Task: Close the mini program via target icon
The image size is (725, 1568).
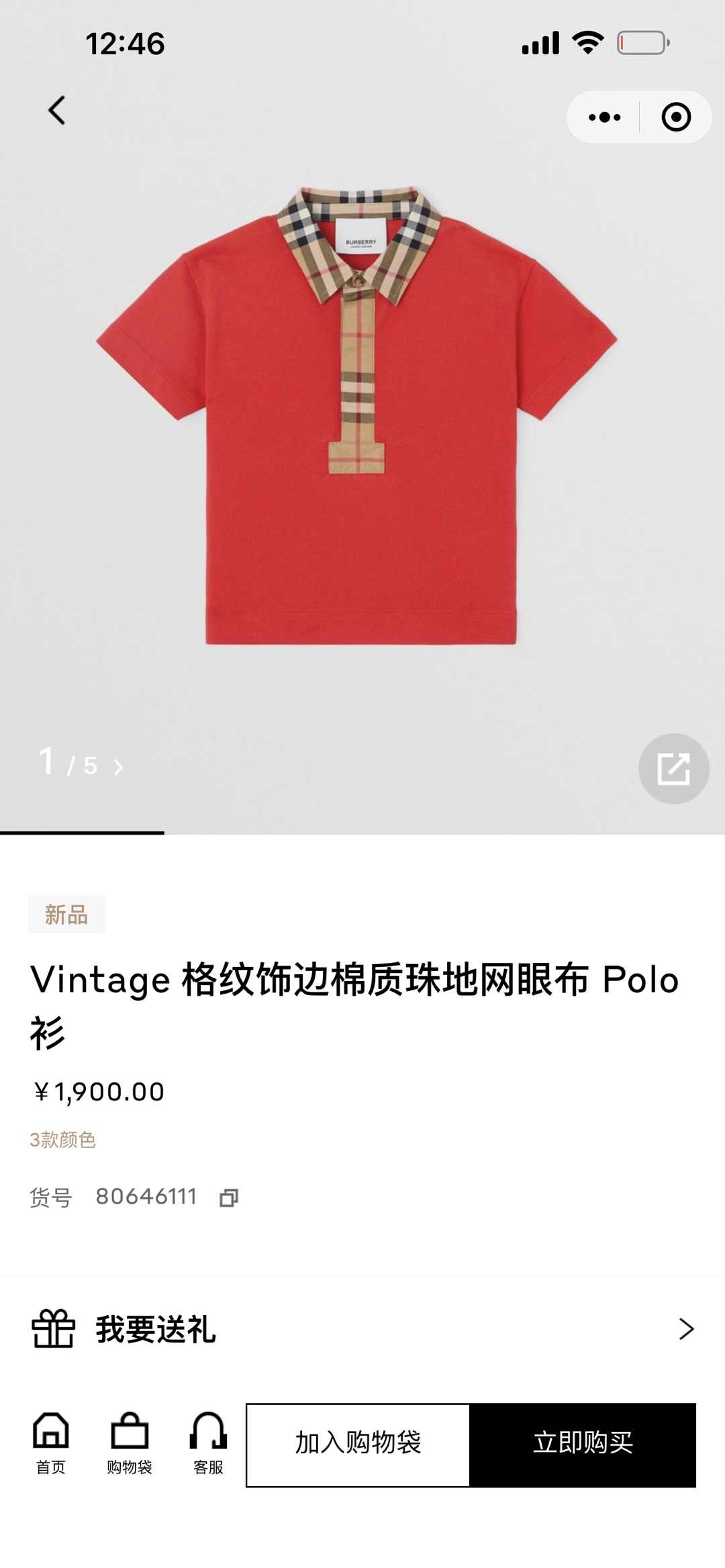Action: click(x=675, y=117)
